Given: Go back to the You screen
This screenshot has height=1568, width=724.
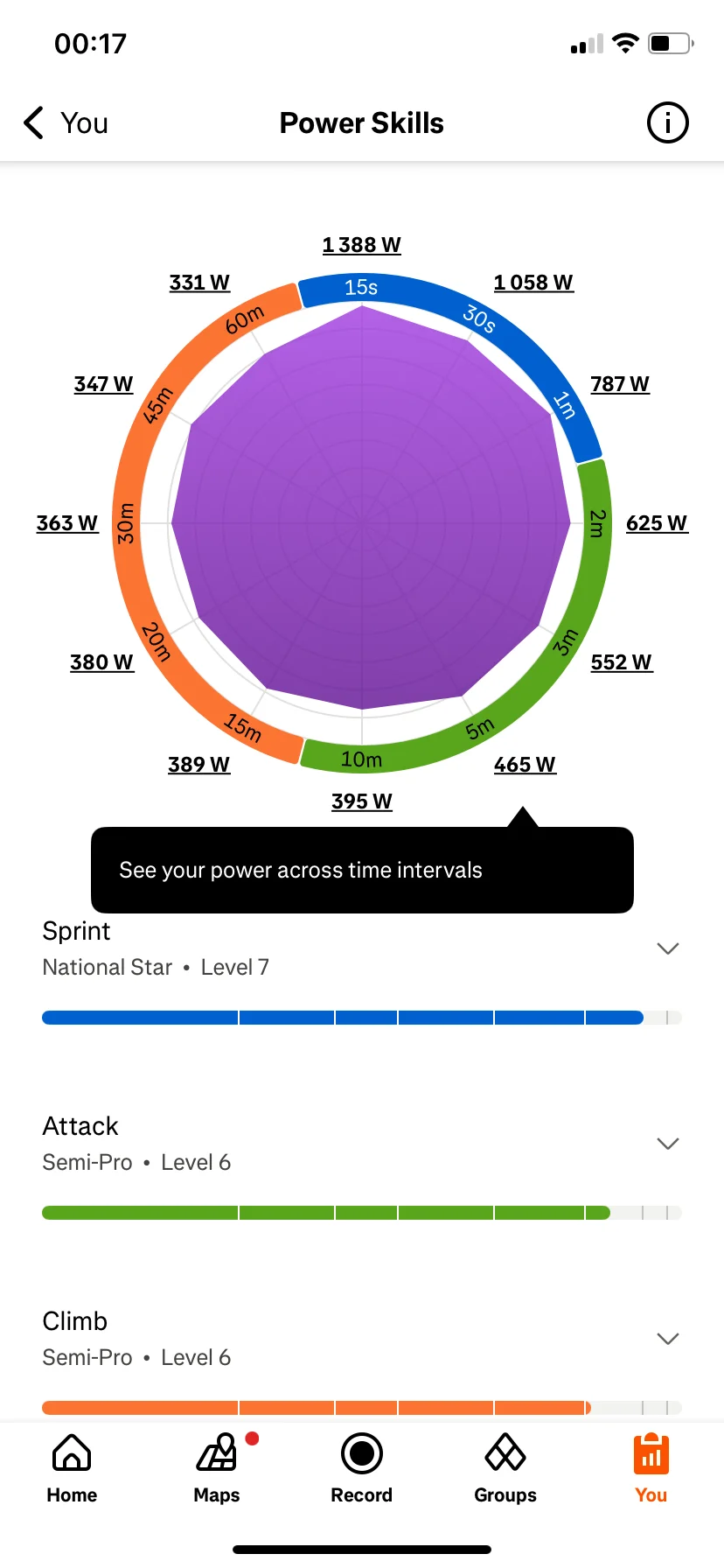Looking at the screenshot, I should pyautogui.click(x=66, y=123).
